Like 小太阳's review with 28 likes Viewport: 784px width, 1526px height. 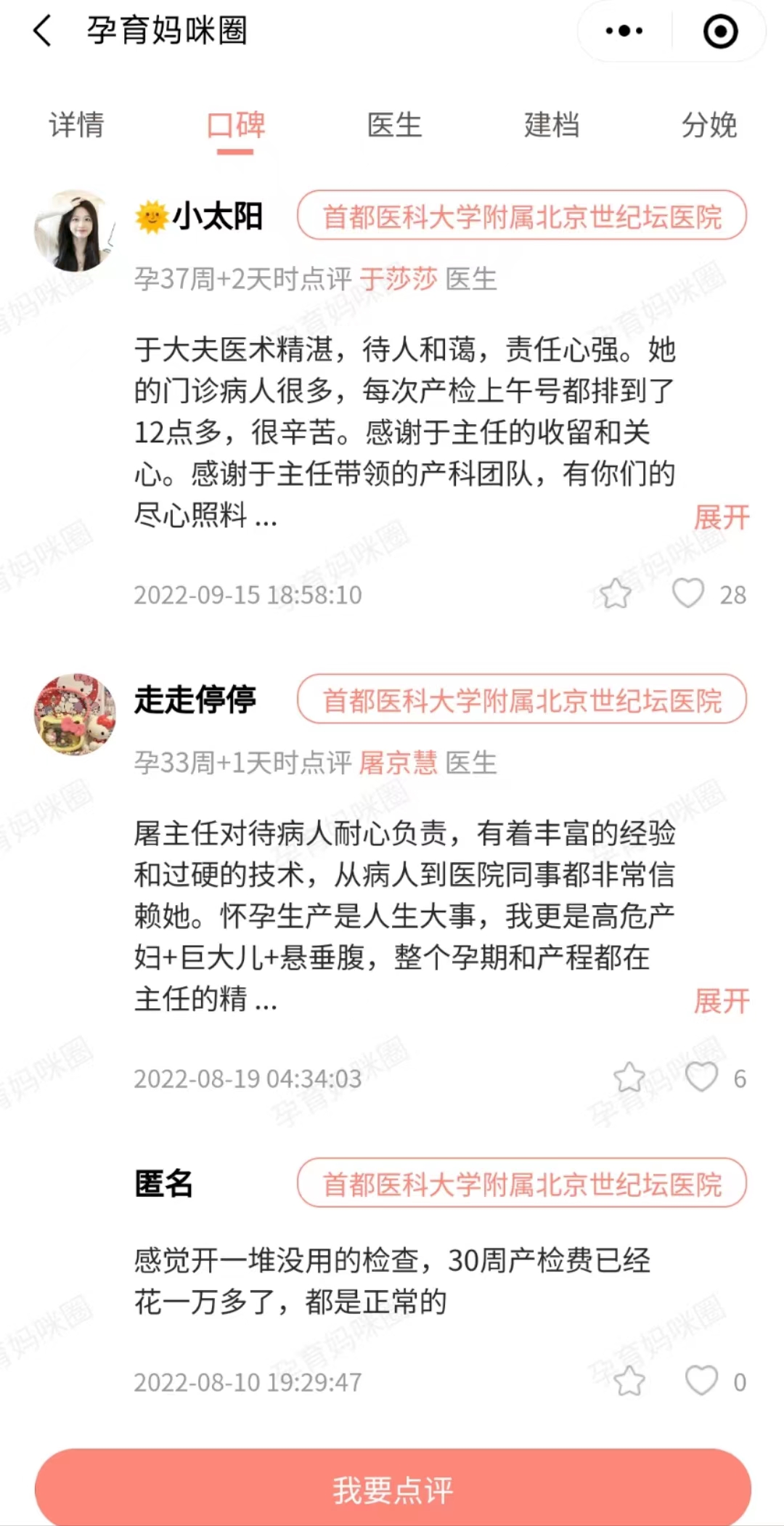pos(687,593)
